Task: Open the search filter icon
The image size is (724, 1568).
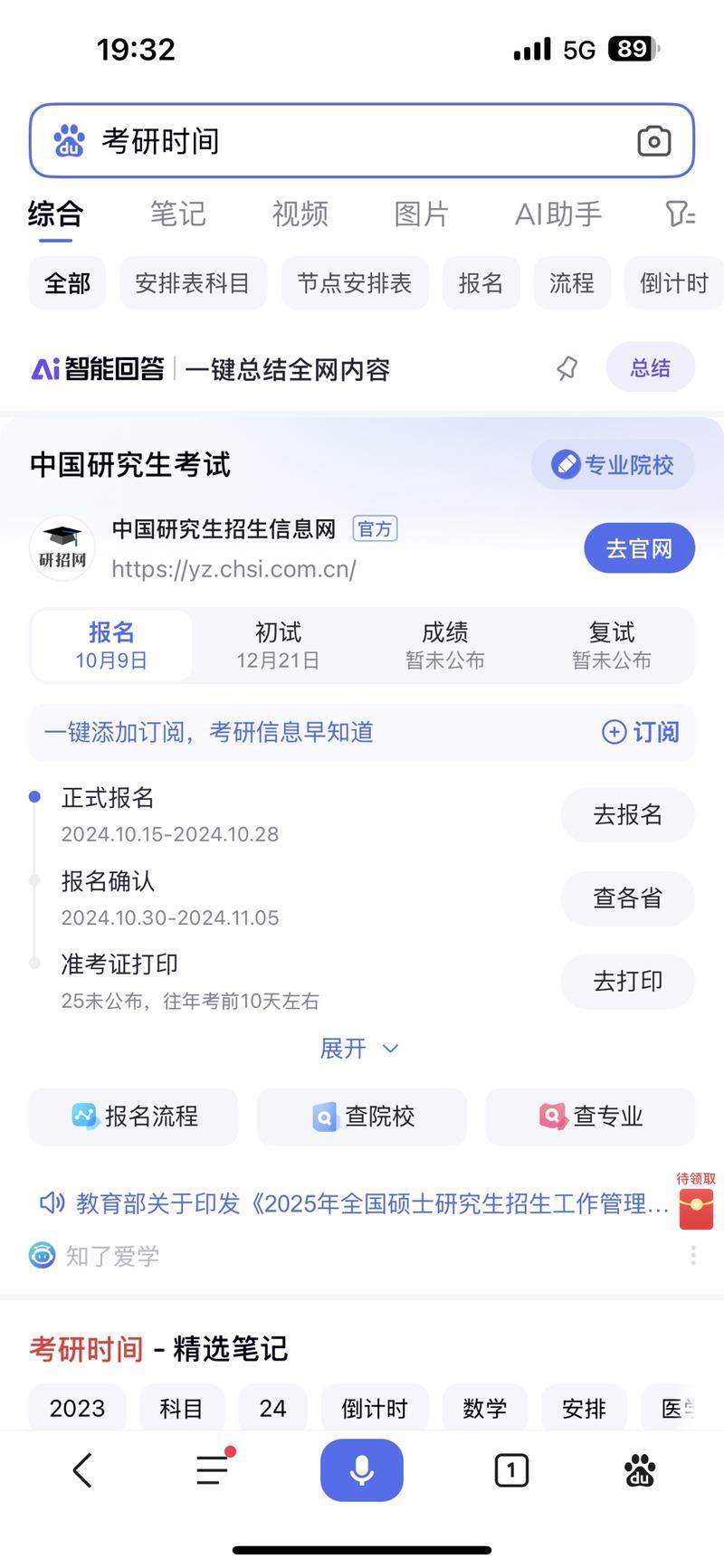Action: [x=680, y=214]
